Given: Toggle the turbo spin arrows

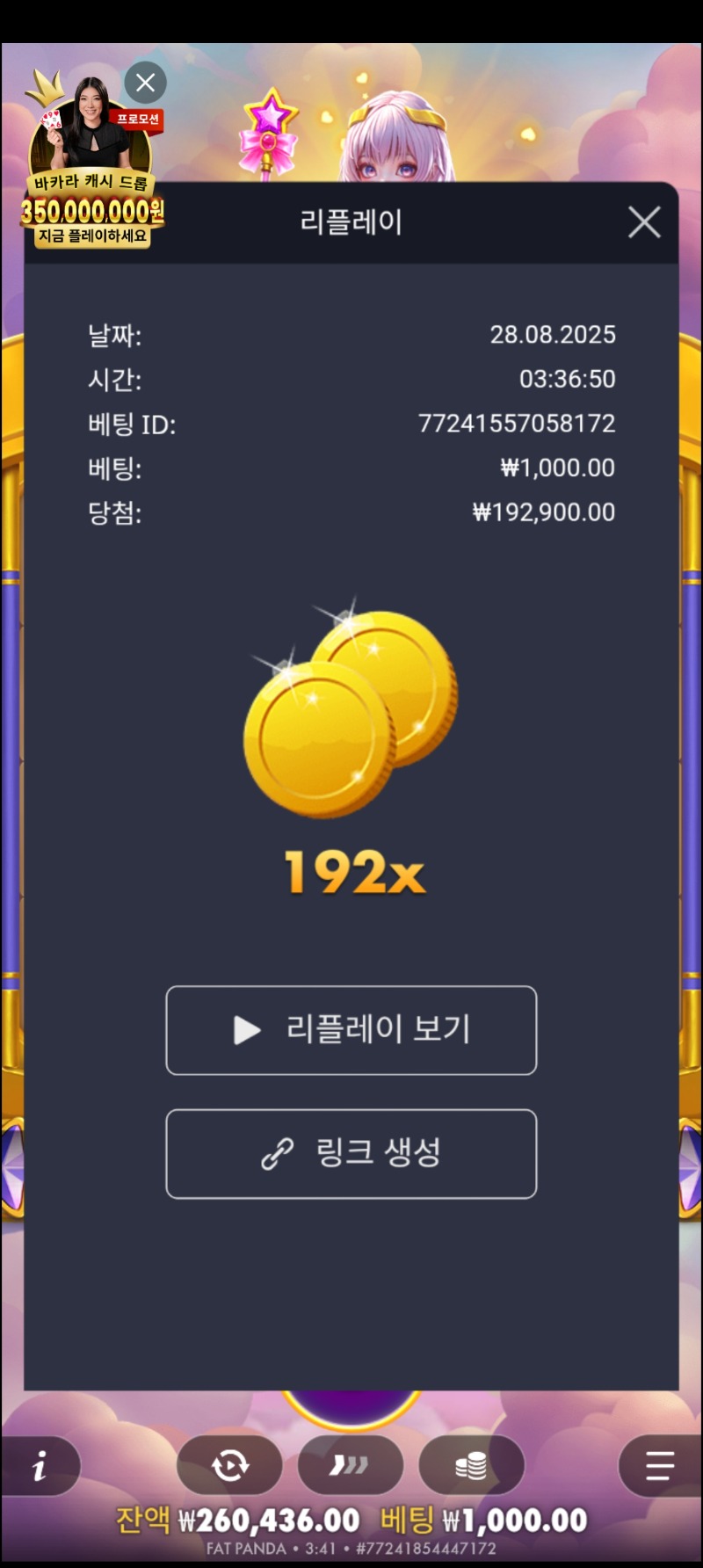Looking at the screenshot, I should click(350, 1465).
